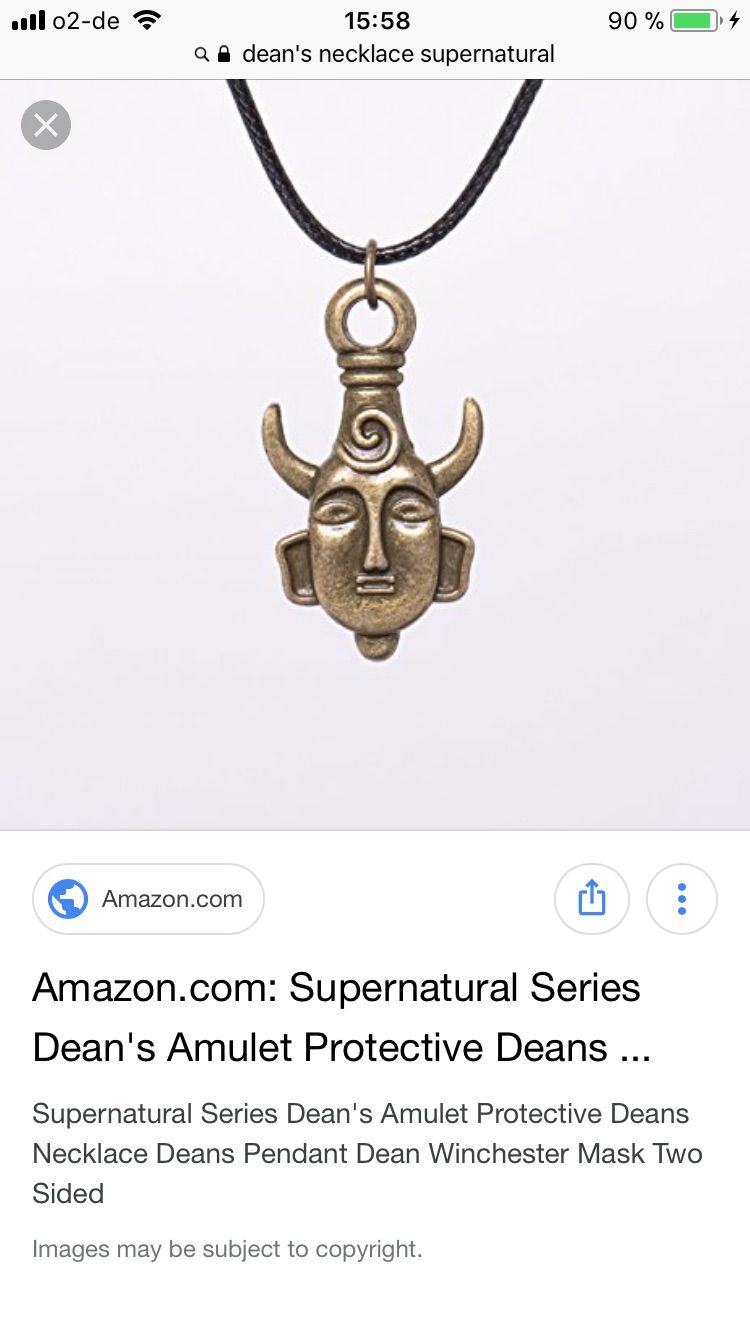The height and width of the screenshot is (1334, 750).
Task: Close the image preview
Action: click(x=46, y=125)
